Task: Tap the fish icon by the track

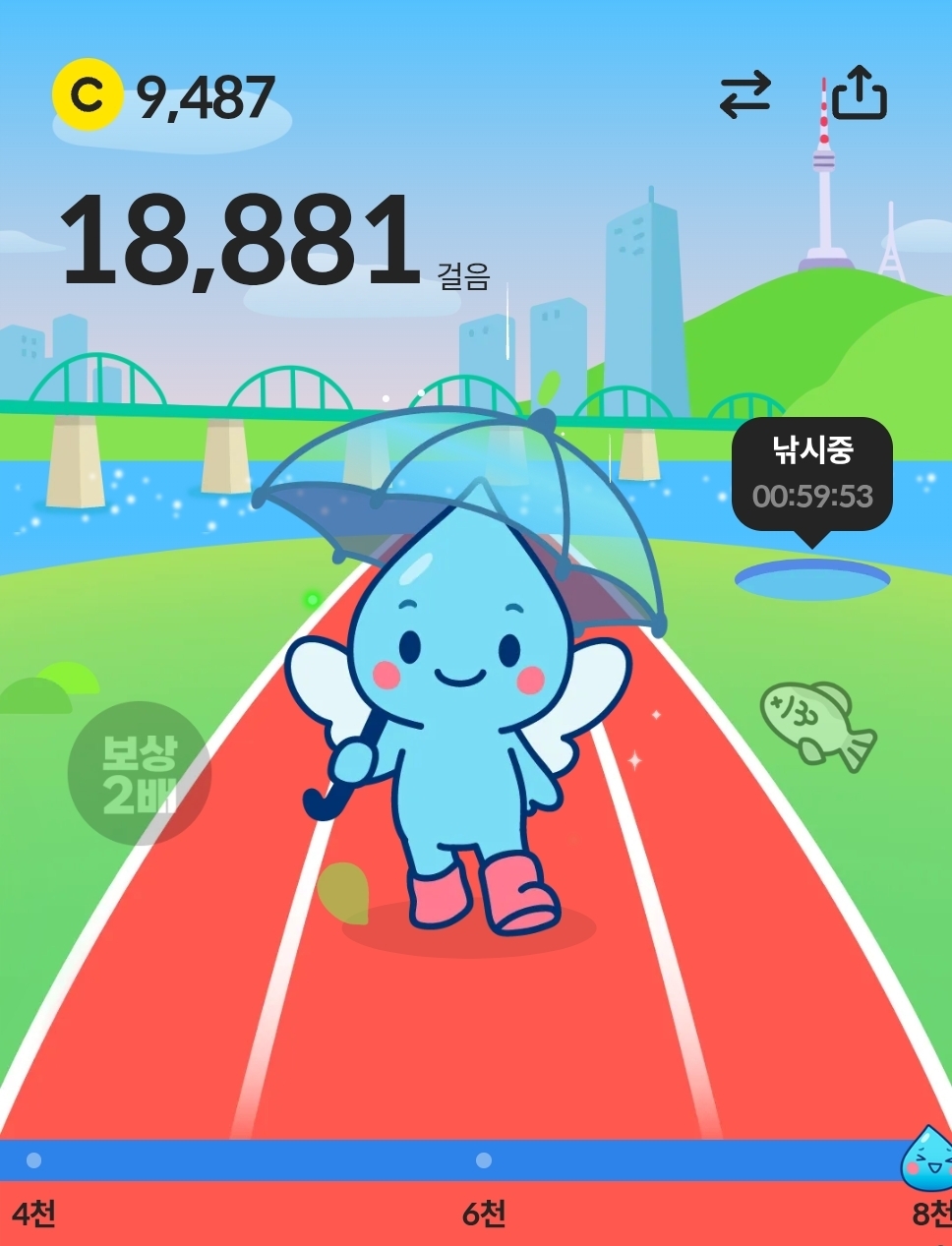Action: pos(816,726)
